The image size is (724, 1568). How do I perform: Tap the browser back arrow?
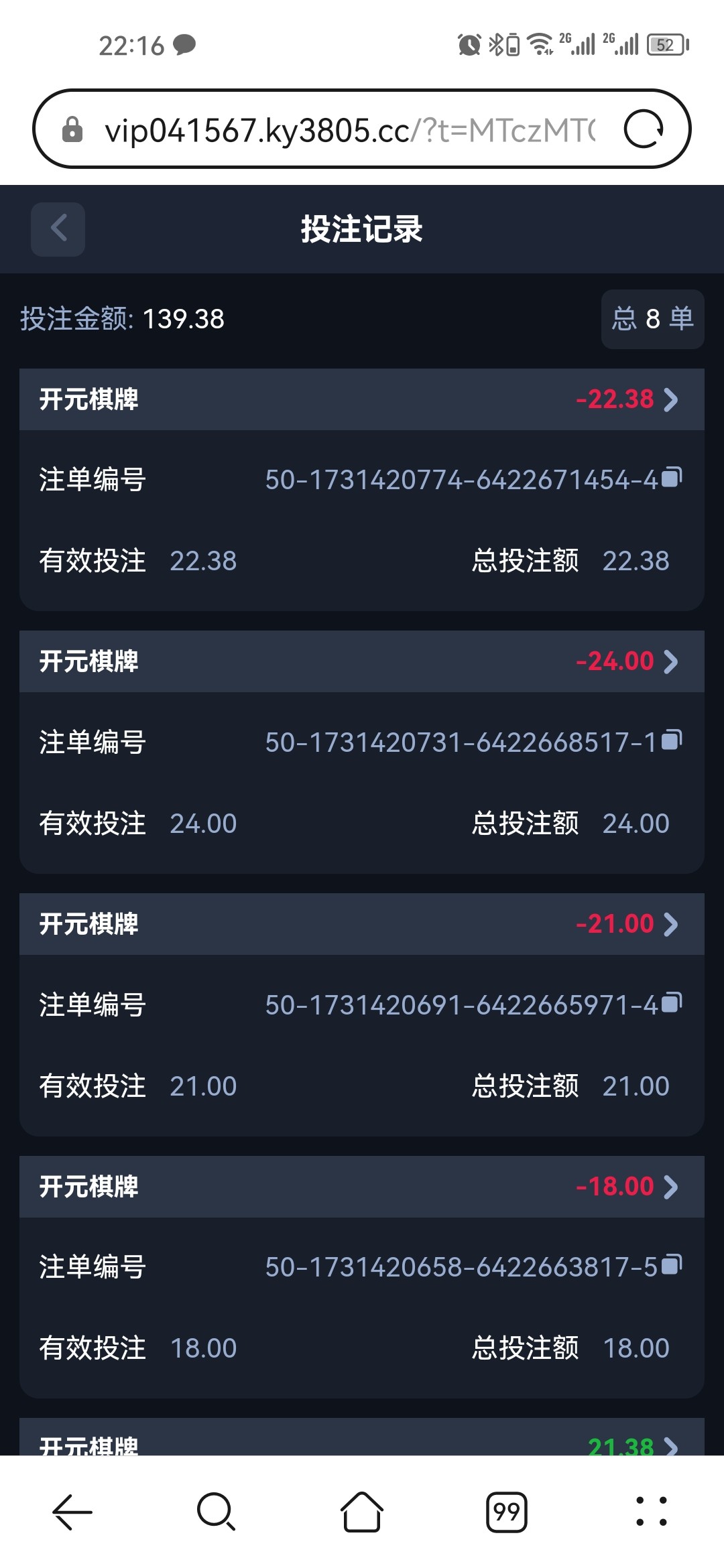tap(72, 1512)
